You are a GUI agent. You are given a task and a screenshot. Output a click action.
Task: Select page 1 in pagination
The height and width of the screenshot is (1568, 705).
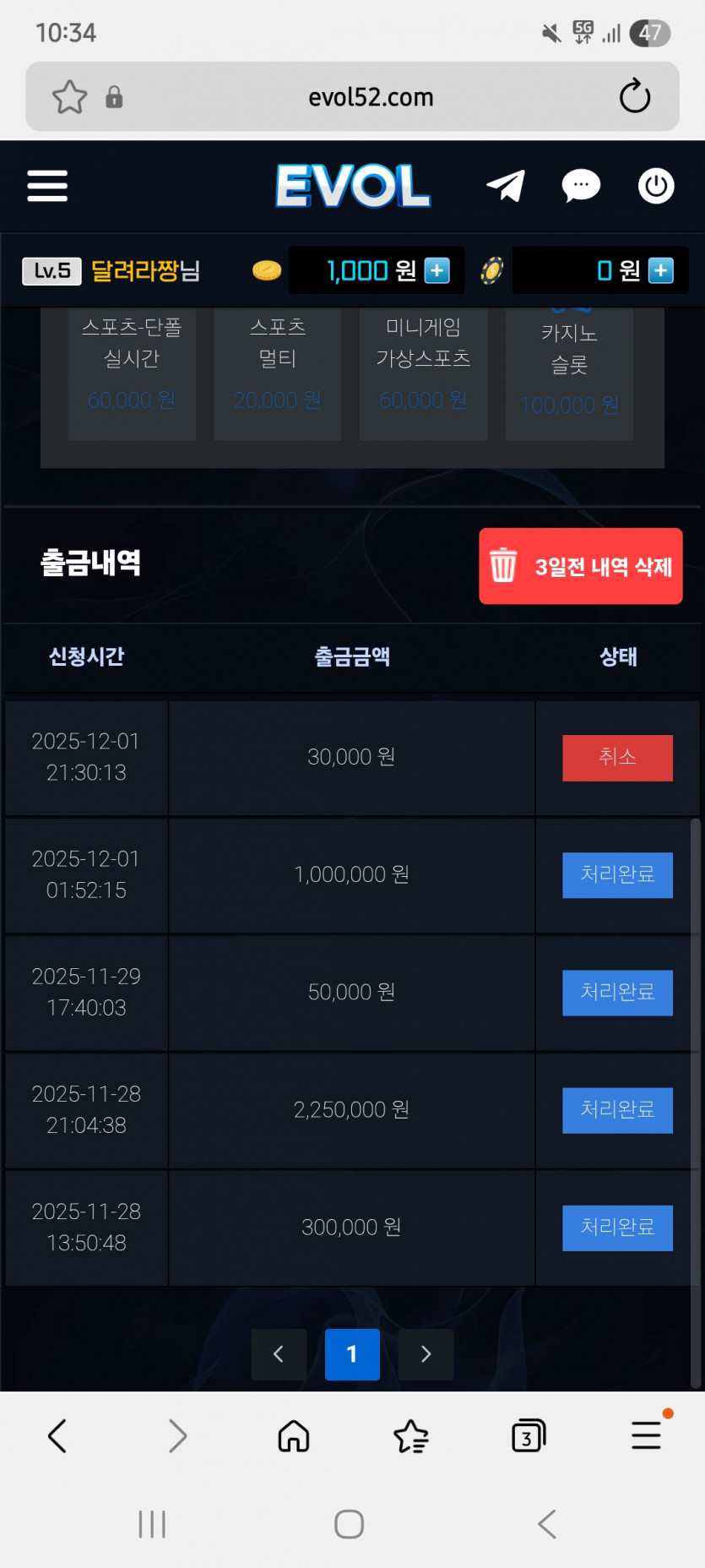[352, 1354]
